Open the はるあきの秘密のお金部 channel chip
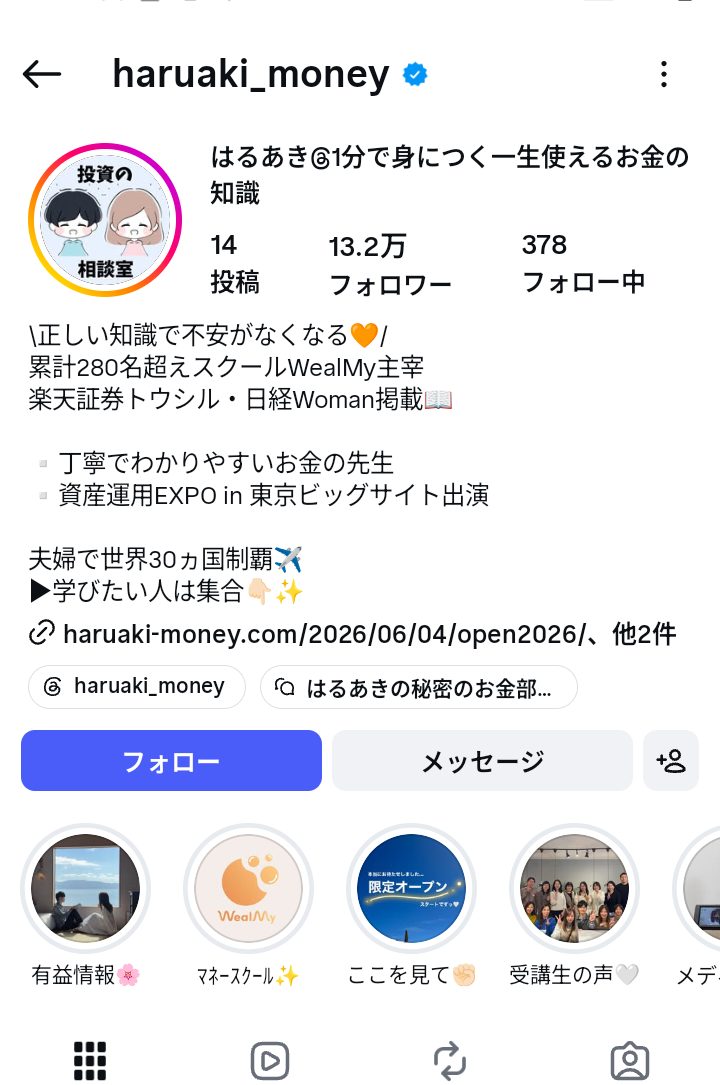The height and width of the screenshot is (1085, 720). pyautogui.click(x=418, y=687)
